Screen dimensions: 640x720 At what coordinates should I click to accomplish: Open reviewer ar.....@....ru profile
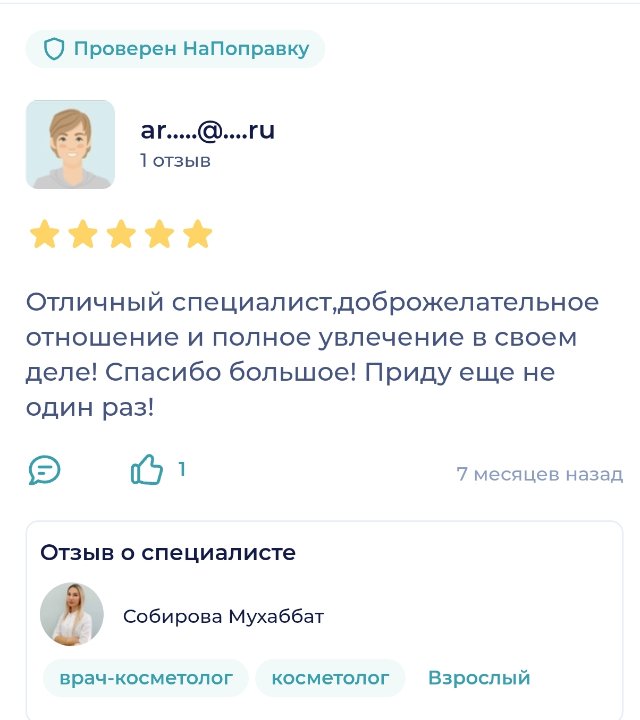208,130
